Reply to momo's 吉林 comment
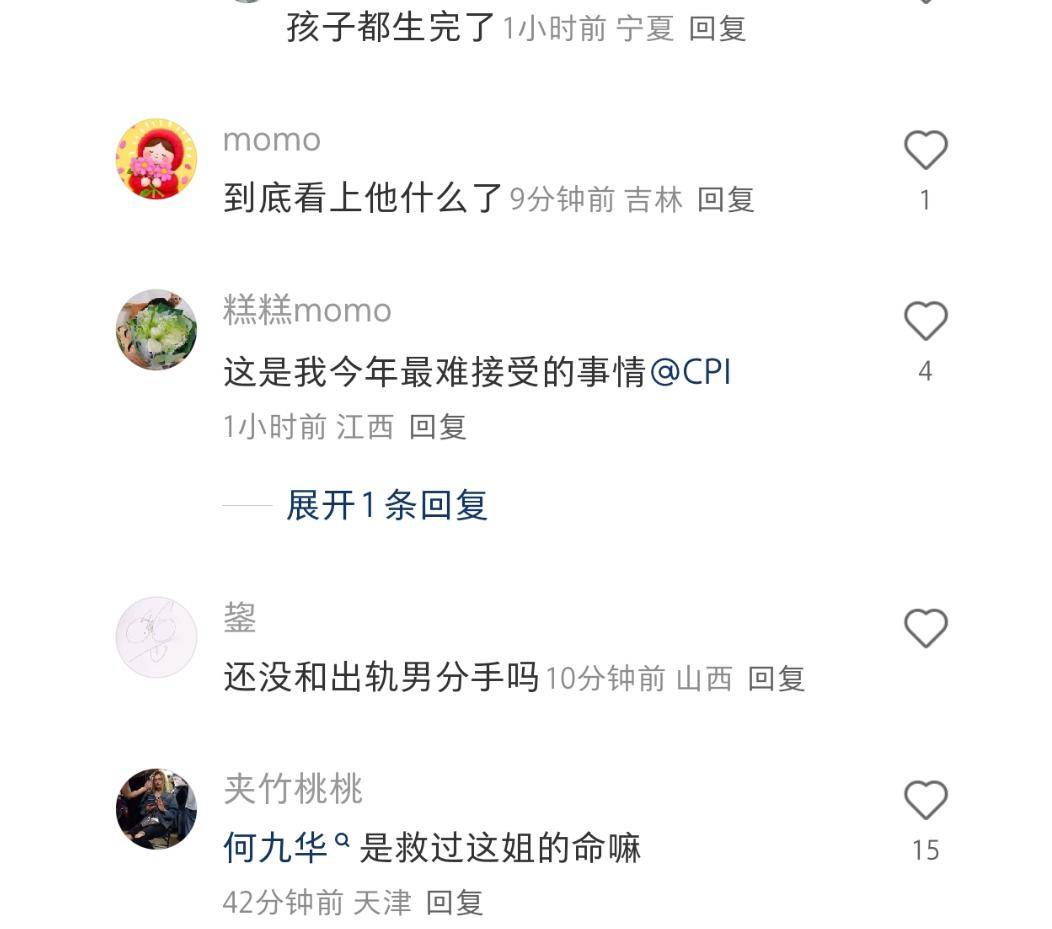 click(725, 200)
